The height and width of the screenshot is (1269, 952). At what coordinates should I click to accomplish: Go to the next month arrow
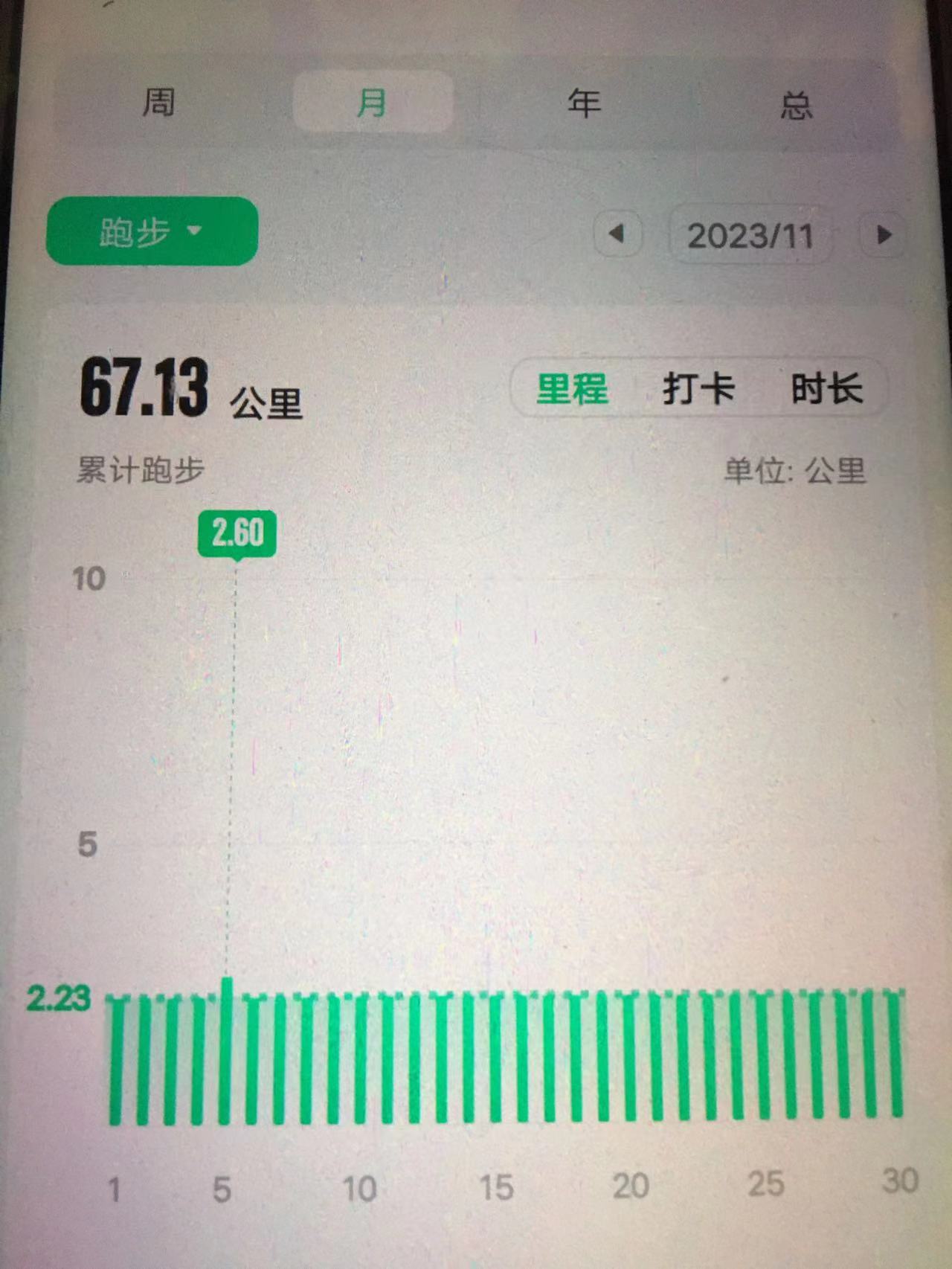click(884, 236)
